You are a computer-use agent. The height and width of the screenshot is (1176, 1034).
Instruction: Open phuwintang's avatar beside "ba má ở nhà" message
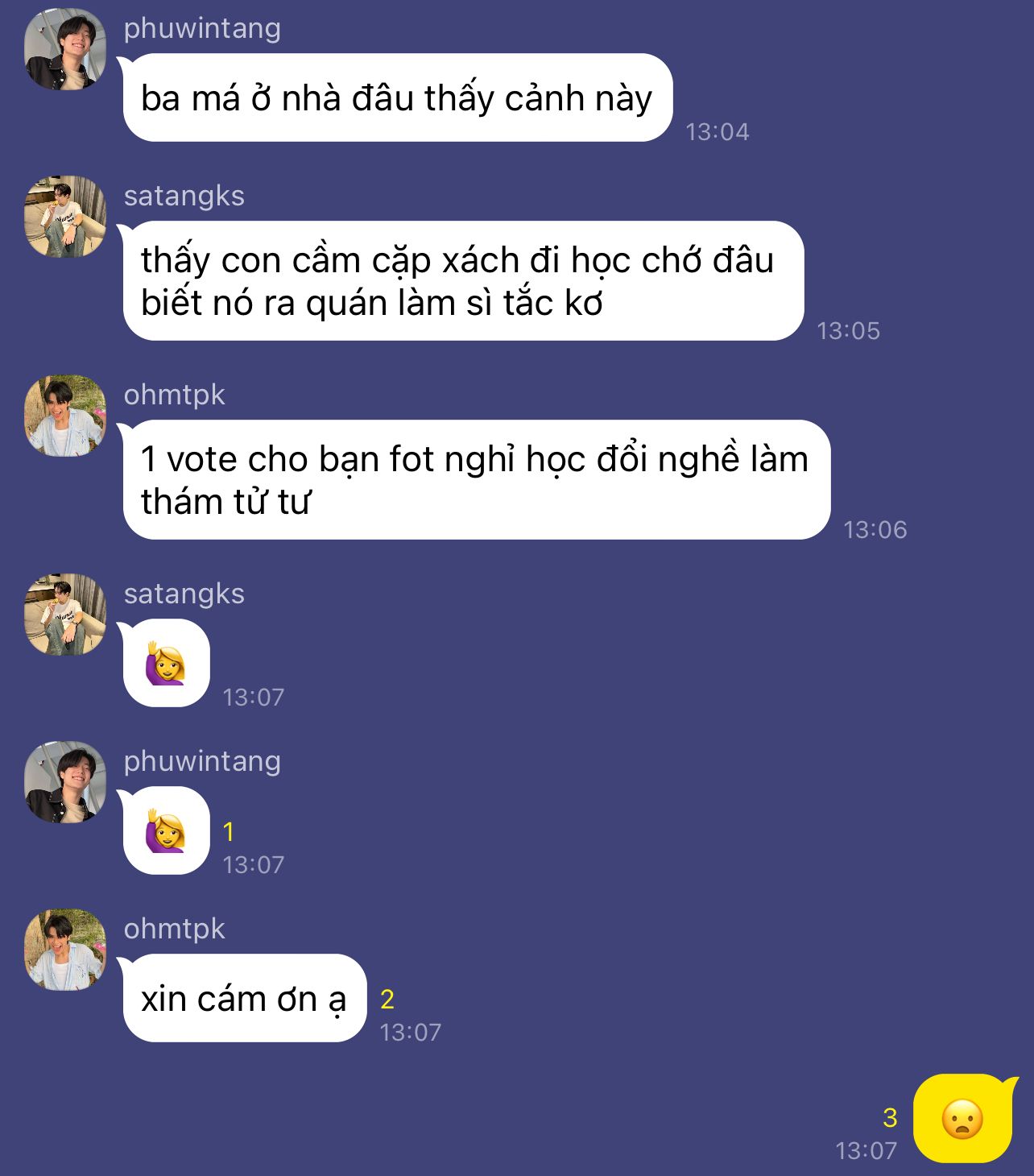(65, 49)
